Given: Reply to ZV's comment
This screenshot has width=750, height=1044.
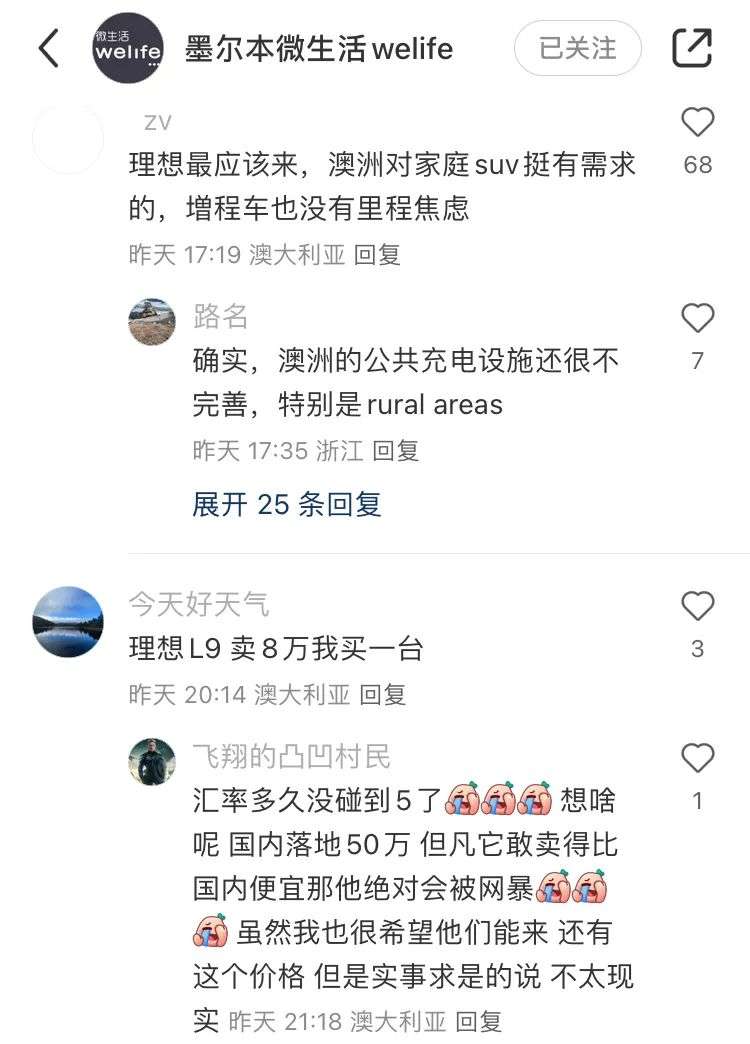Looking at the screenshot, I should point(378,255).
